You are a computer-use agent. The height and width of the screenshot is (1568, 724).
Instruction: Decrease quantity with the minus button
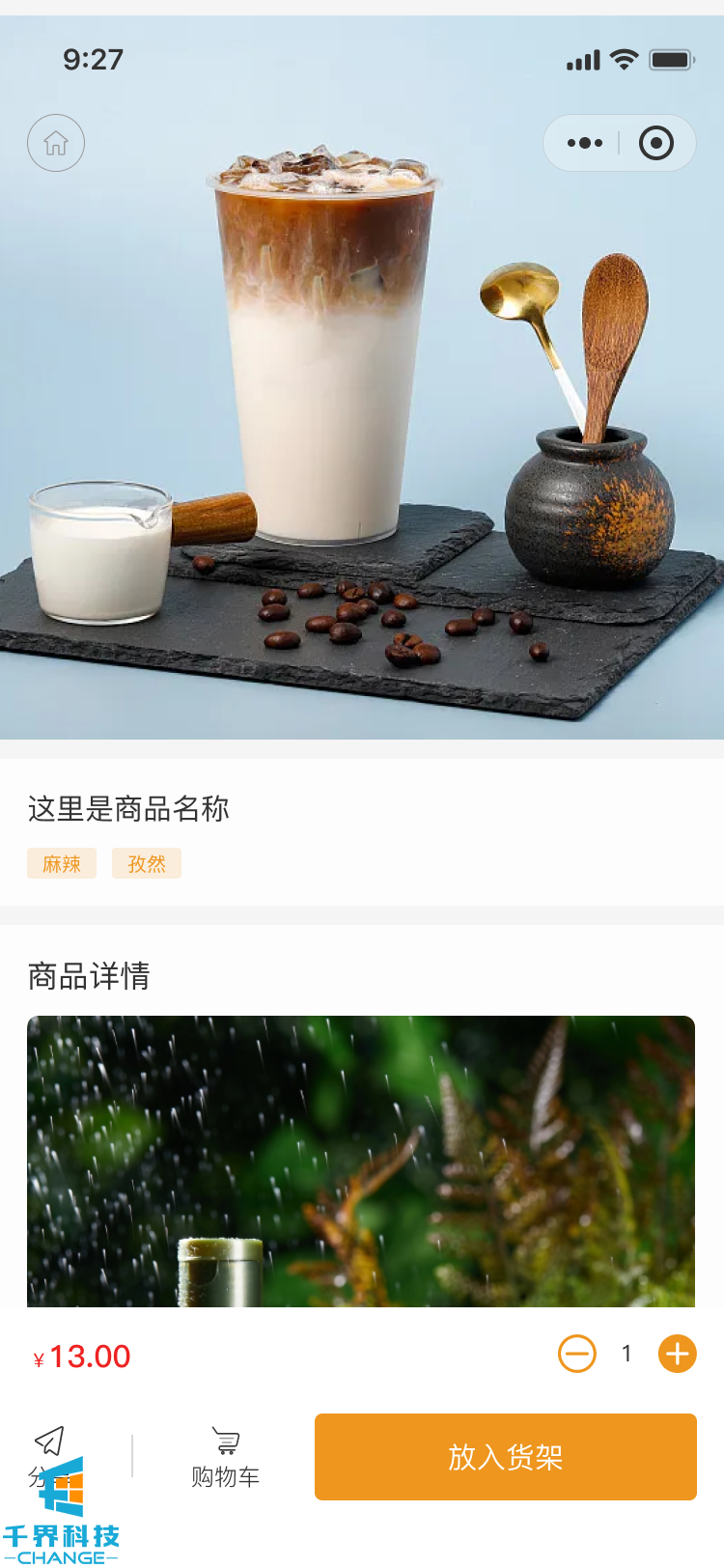coord(577,1354)
